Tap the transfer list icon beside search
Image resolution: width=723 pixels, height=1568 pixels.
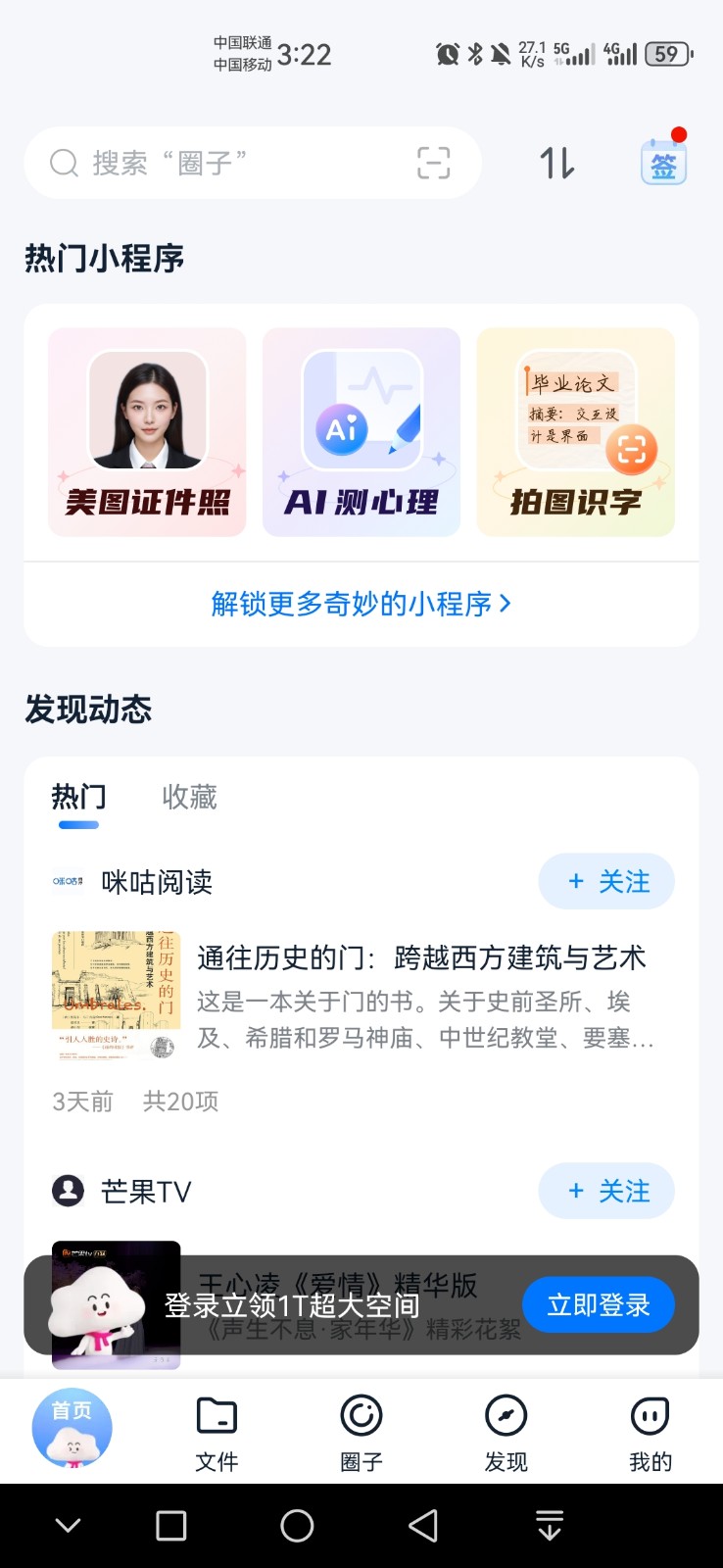tap(556, 164)
